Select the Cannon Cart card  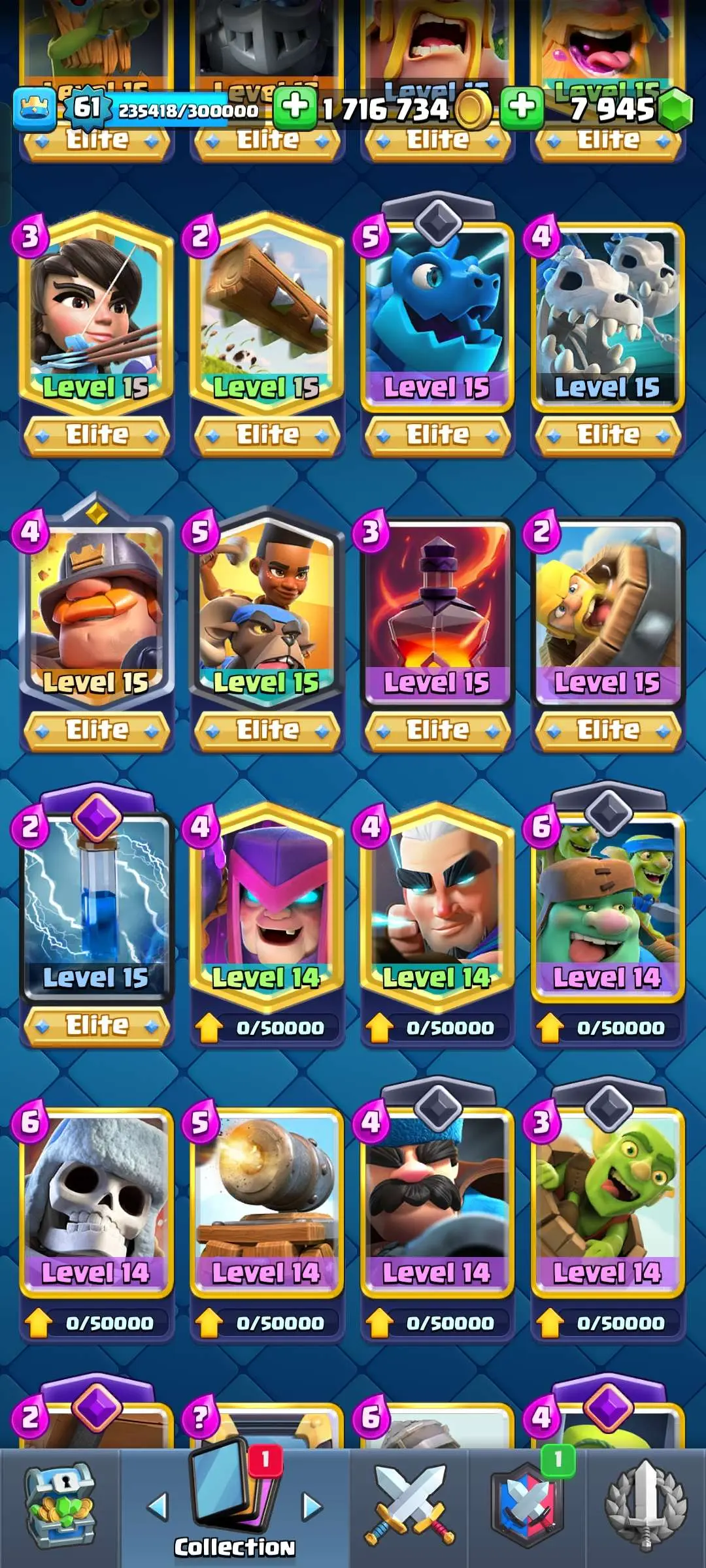point(267,1199)
